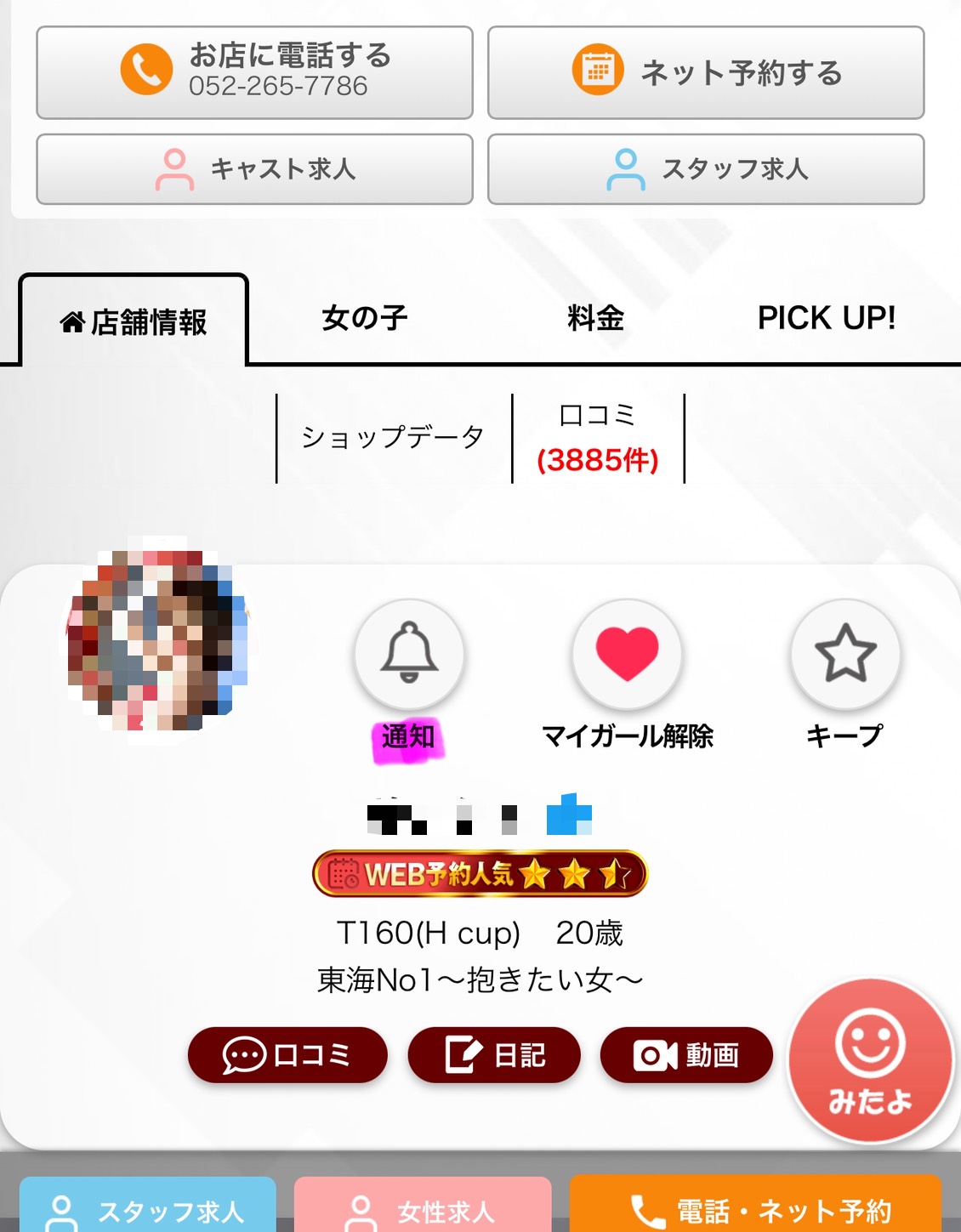Open the dark red 口コミ button

pos(287,1055)
